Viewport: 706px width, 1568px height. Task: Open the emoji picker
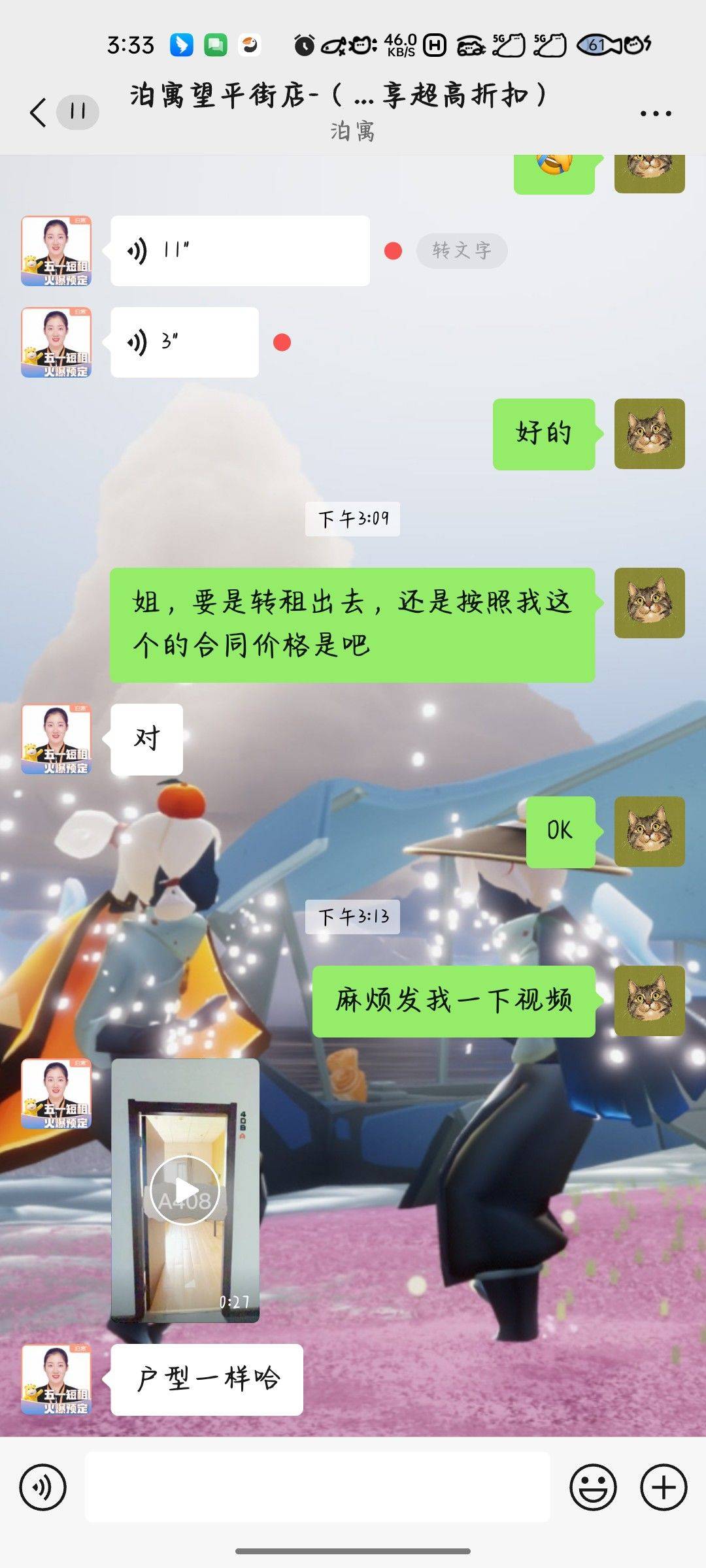pyautogui.click(x=593, y=1488)
